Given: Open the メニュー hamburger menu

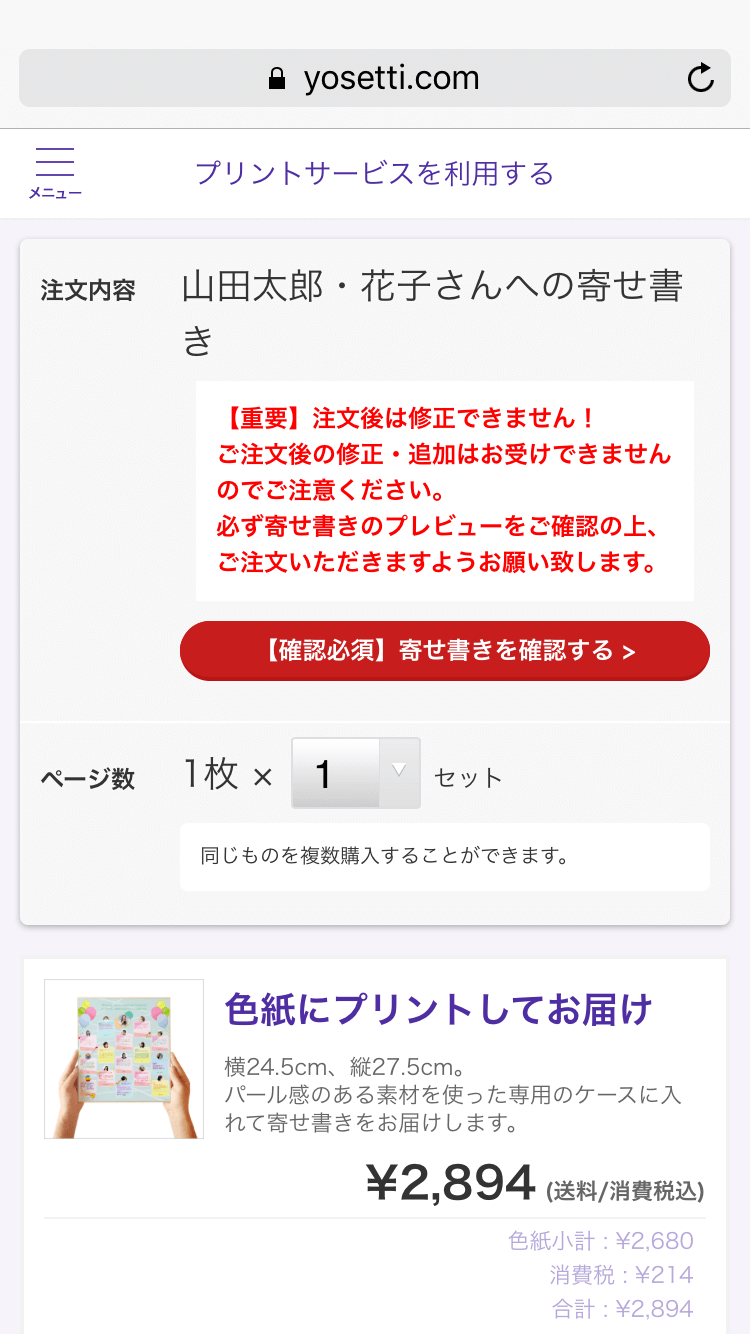Looking at the screenshot, I should coord(55,174).
